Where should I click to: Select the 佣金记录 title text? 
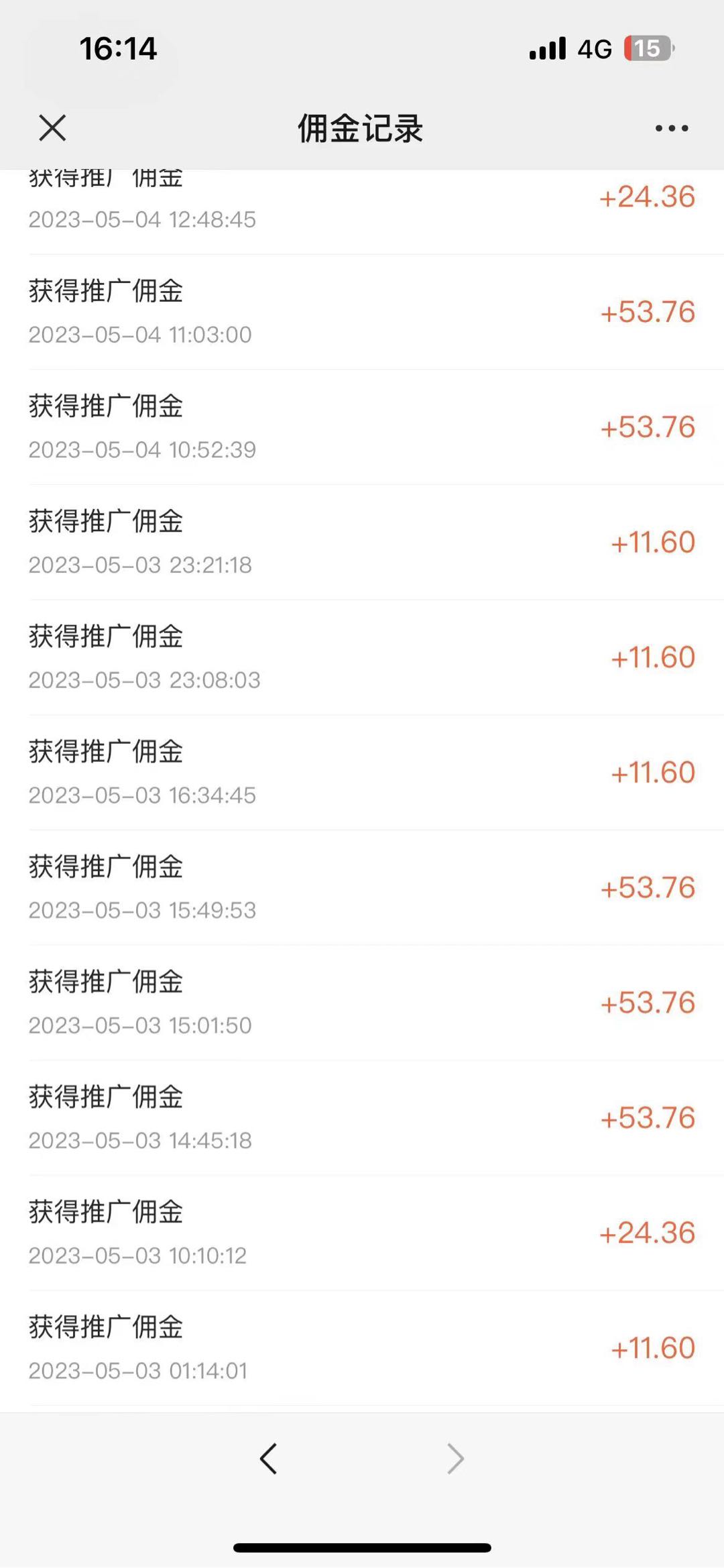[360, 128]
